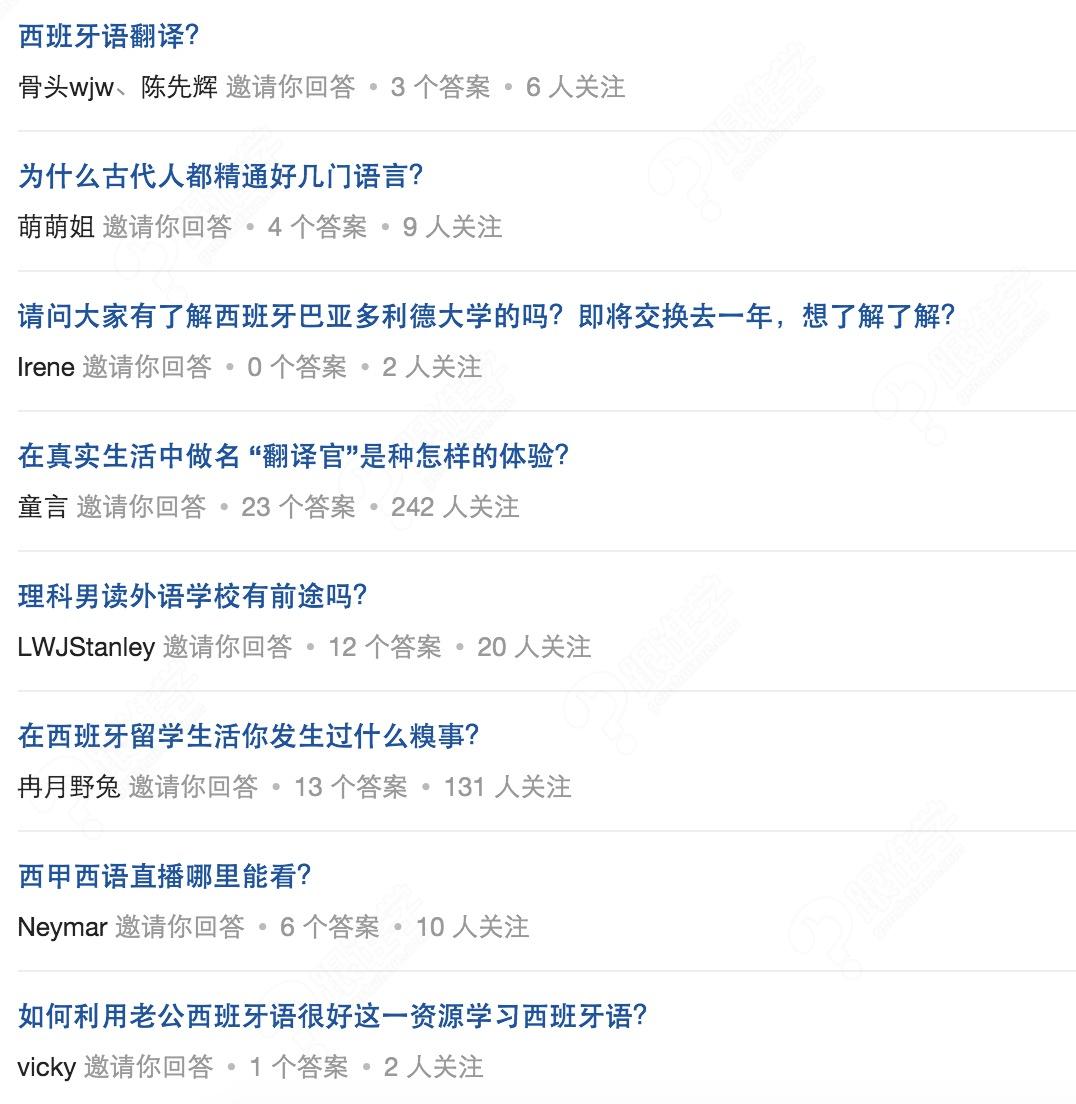The image size is (1076, 1104).
Task: Open the question "理科男读外语学校有前途吗?"
Action: 190,594
